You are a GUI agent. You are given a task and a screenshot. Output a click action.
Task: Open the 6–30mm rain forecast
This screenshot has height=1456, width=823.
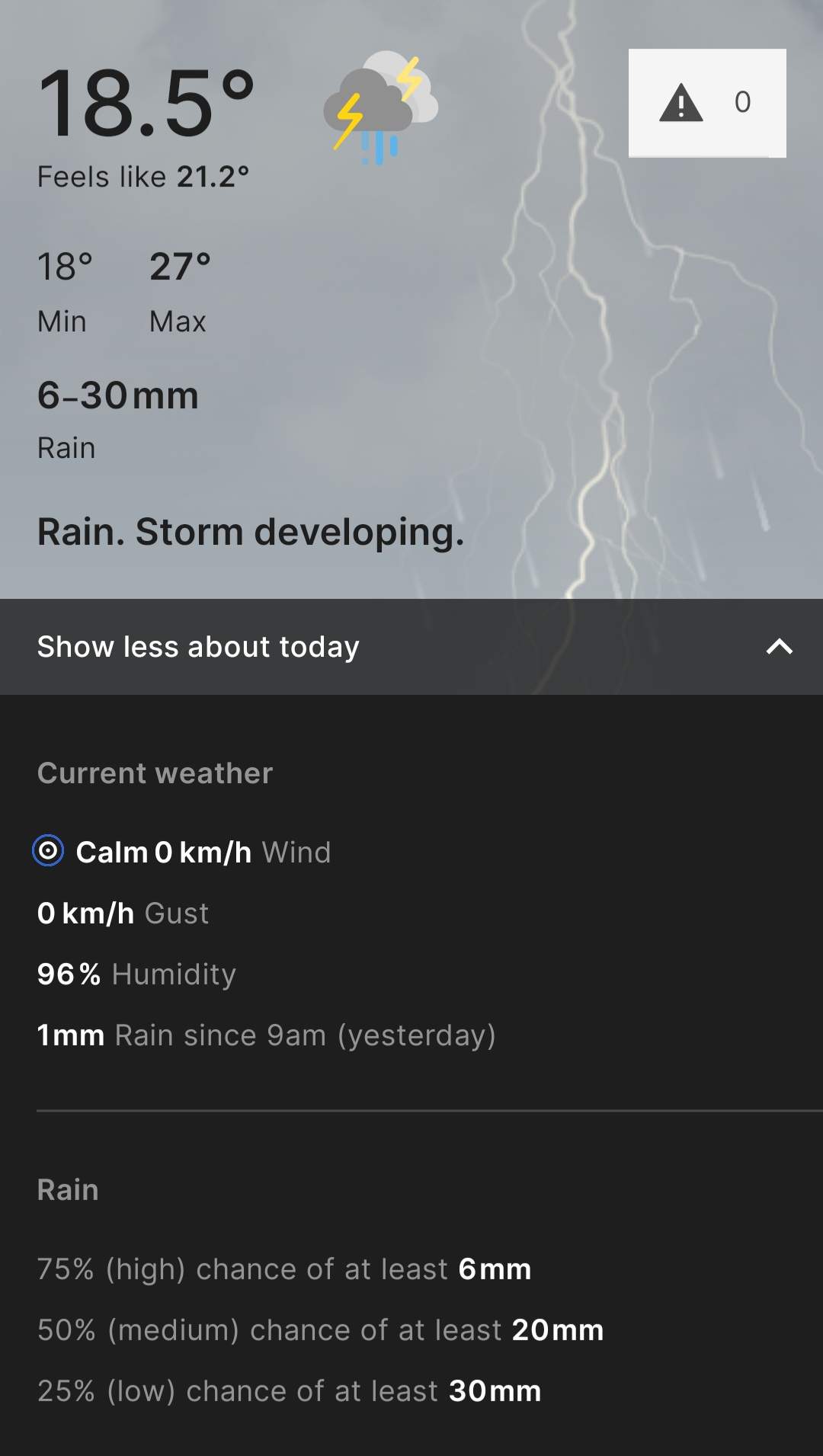tap(118, 395)
